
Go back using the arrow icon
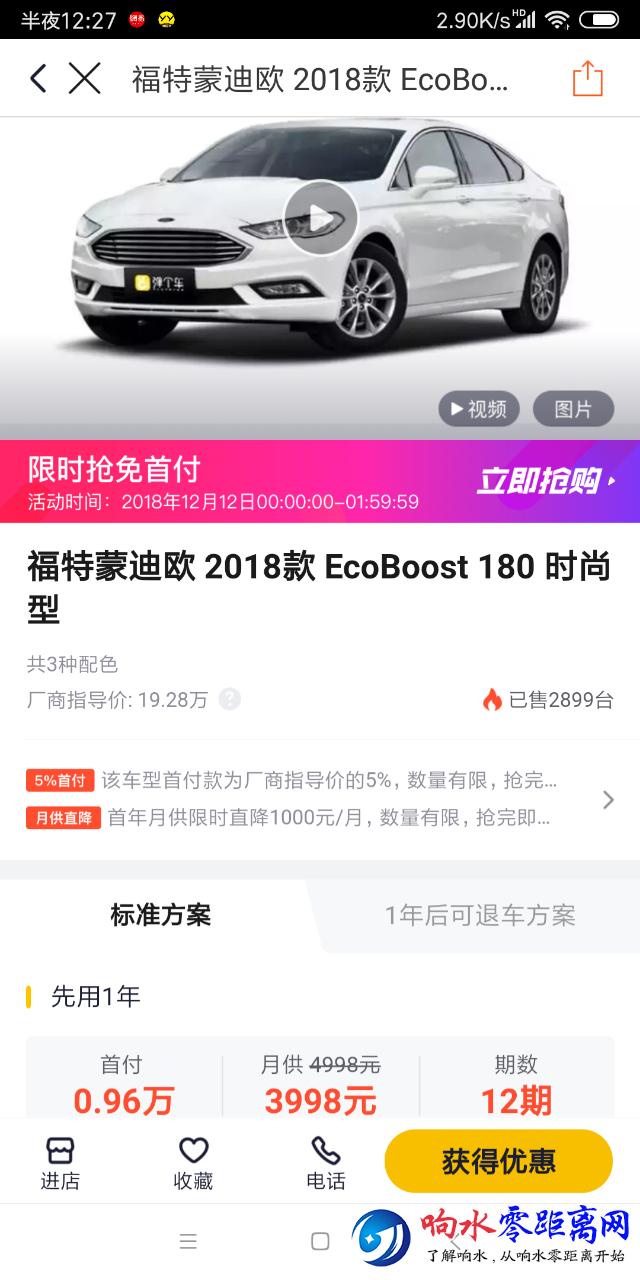[38, 78]
